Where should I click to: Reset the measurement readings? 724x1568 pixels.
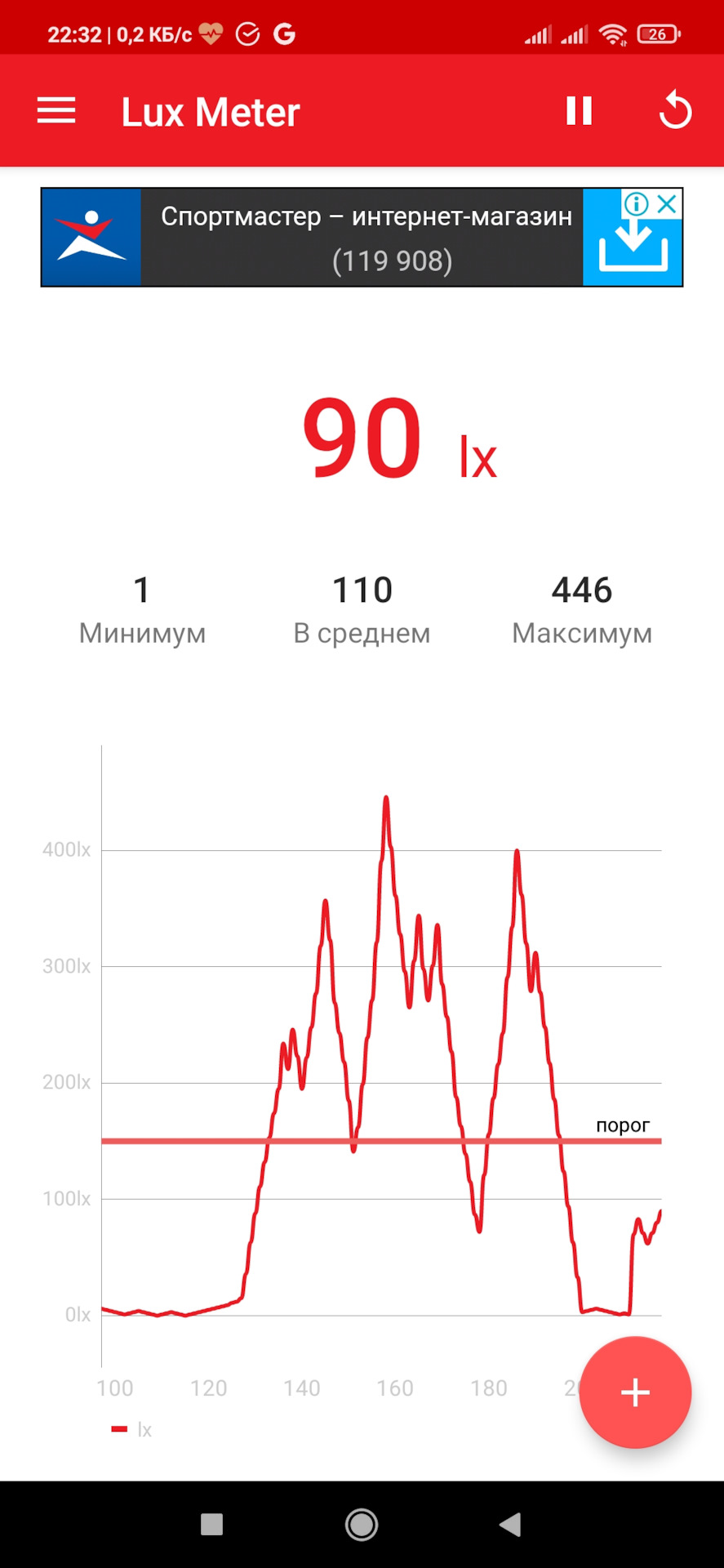click(675, 111)
